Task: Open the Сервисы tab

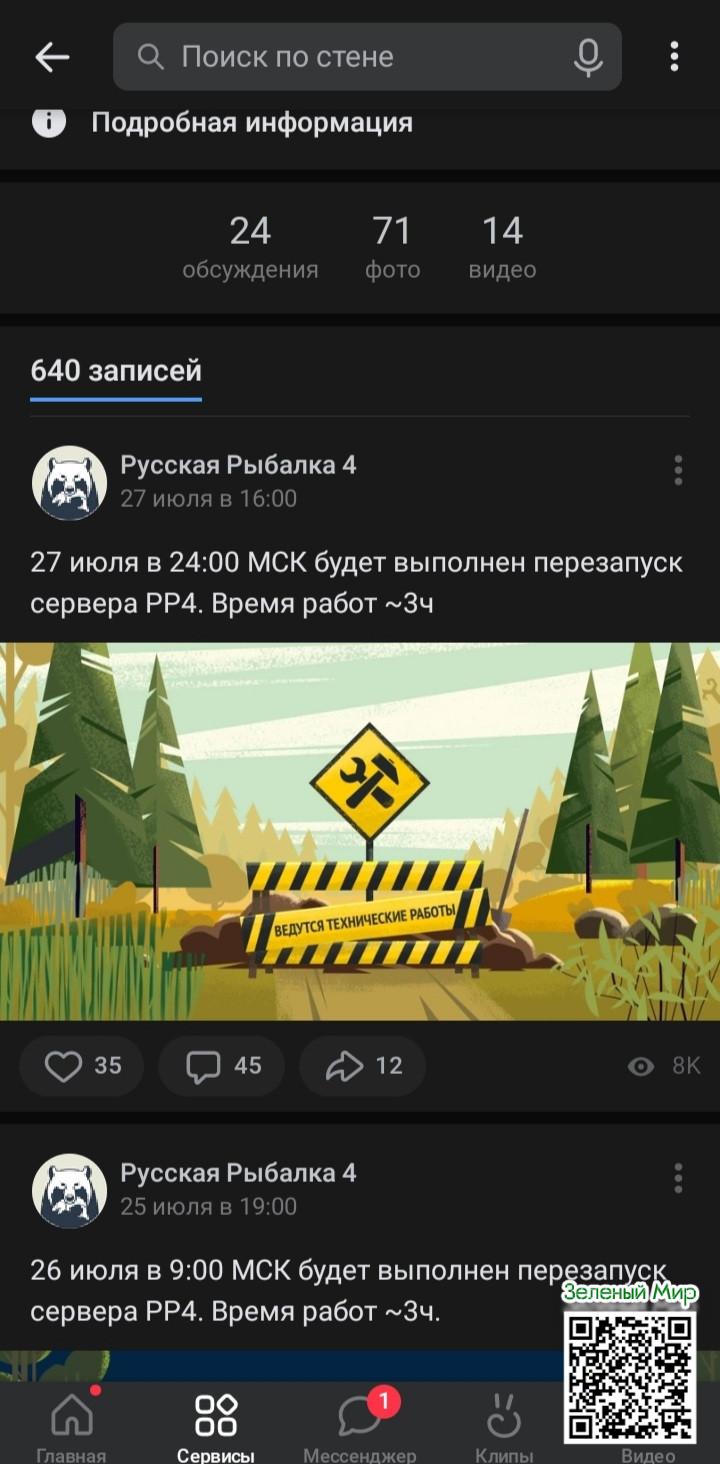Action: click(x=215, y=1424)
